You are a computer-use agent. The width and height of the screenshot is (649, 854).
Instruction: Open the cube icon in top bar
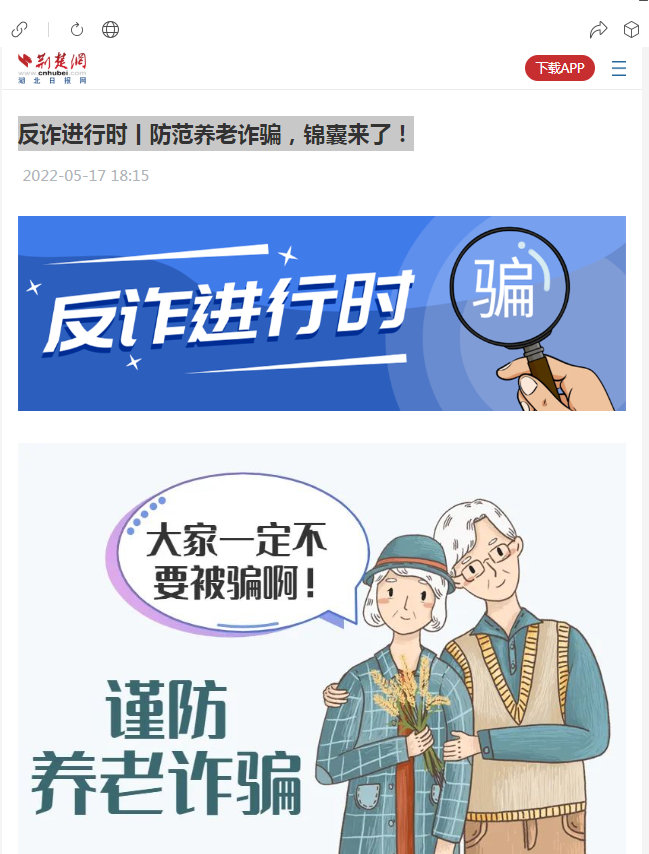(x=631, y=29)
